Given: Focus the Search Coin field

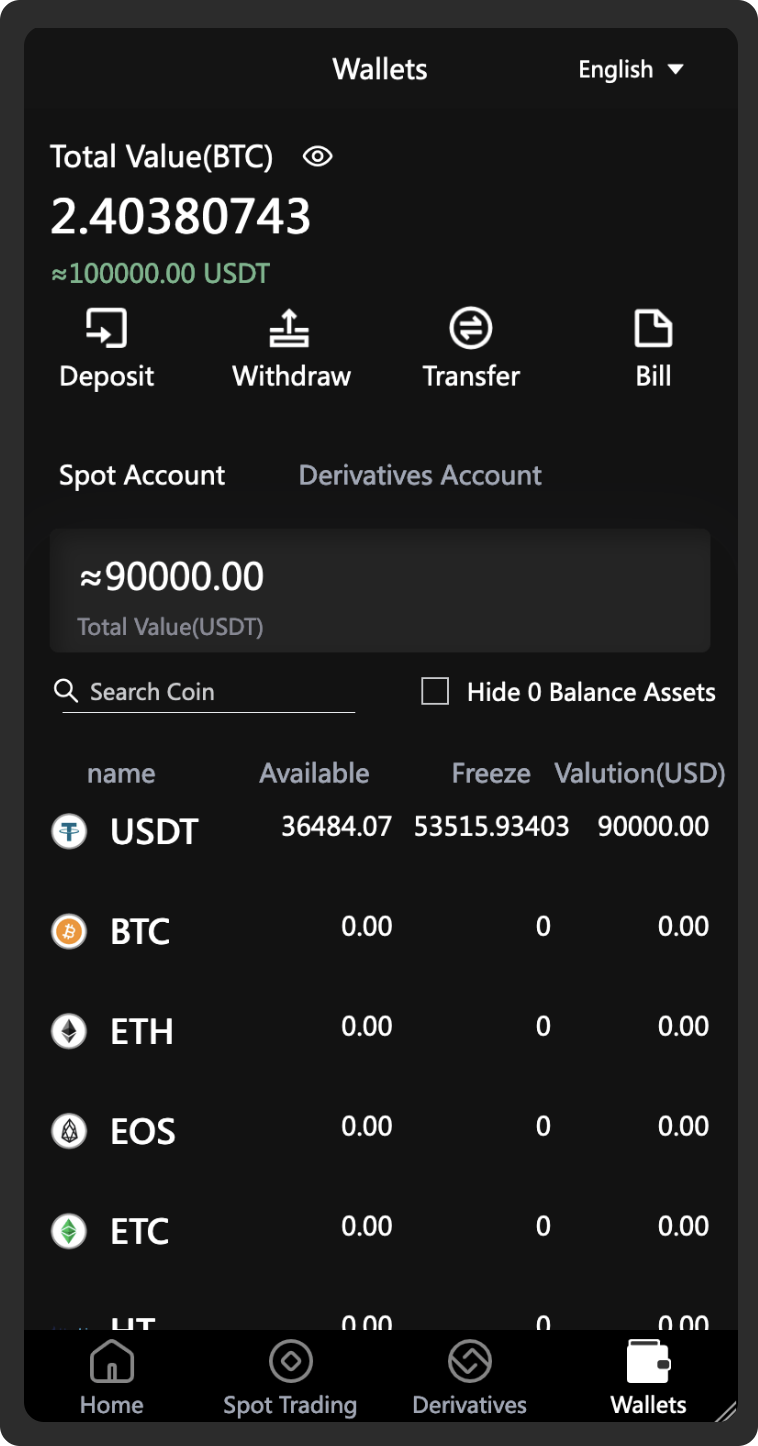Looking at the screenshot, I should pos(220,692).
